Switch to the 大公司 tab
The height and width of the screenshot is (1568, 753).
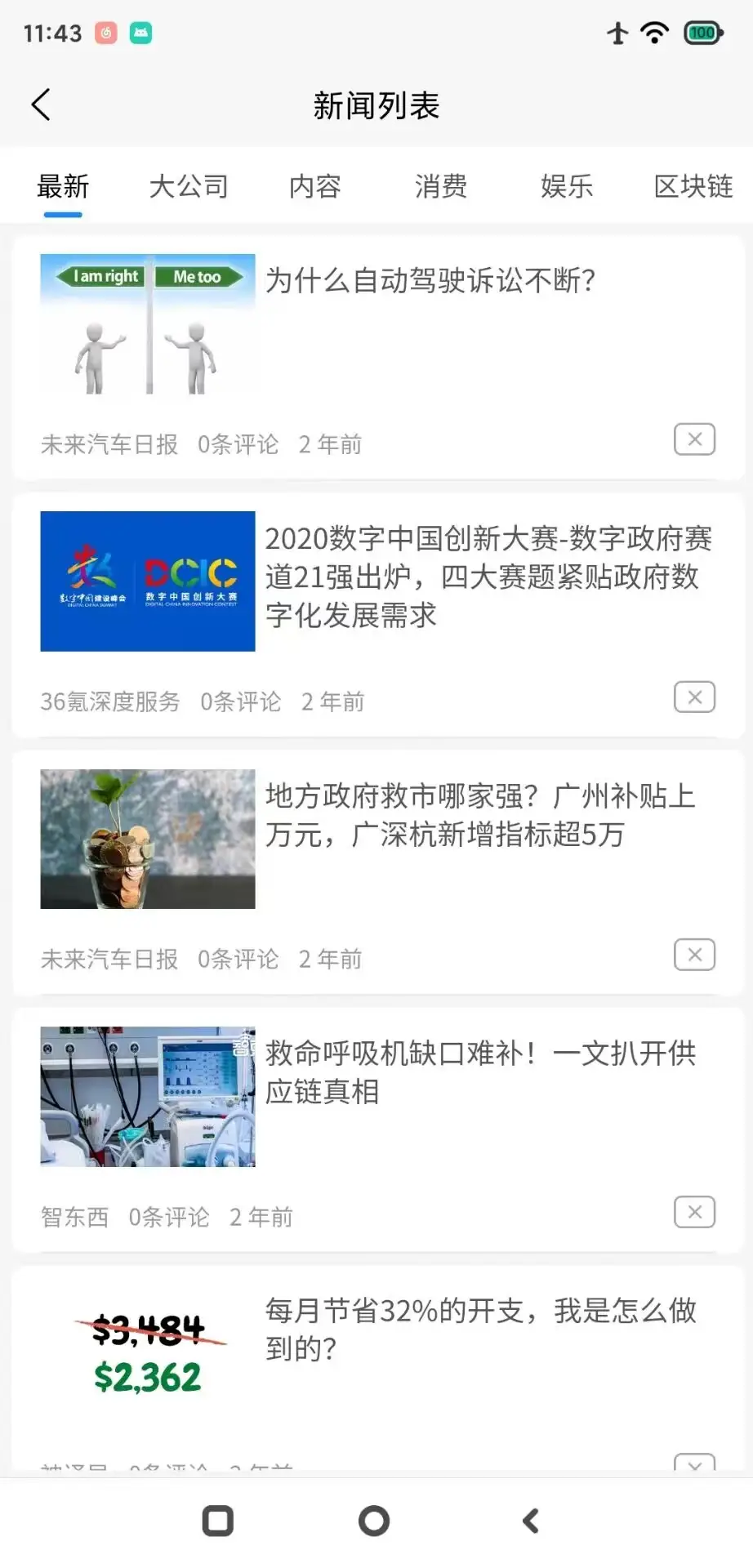click(189, 186)
